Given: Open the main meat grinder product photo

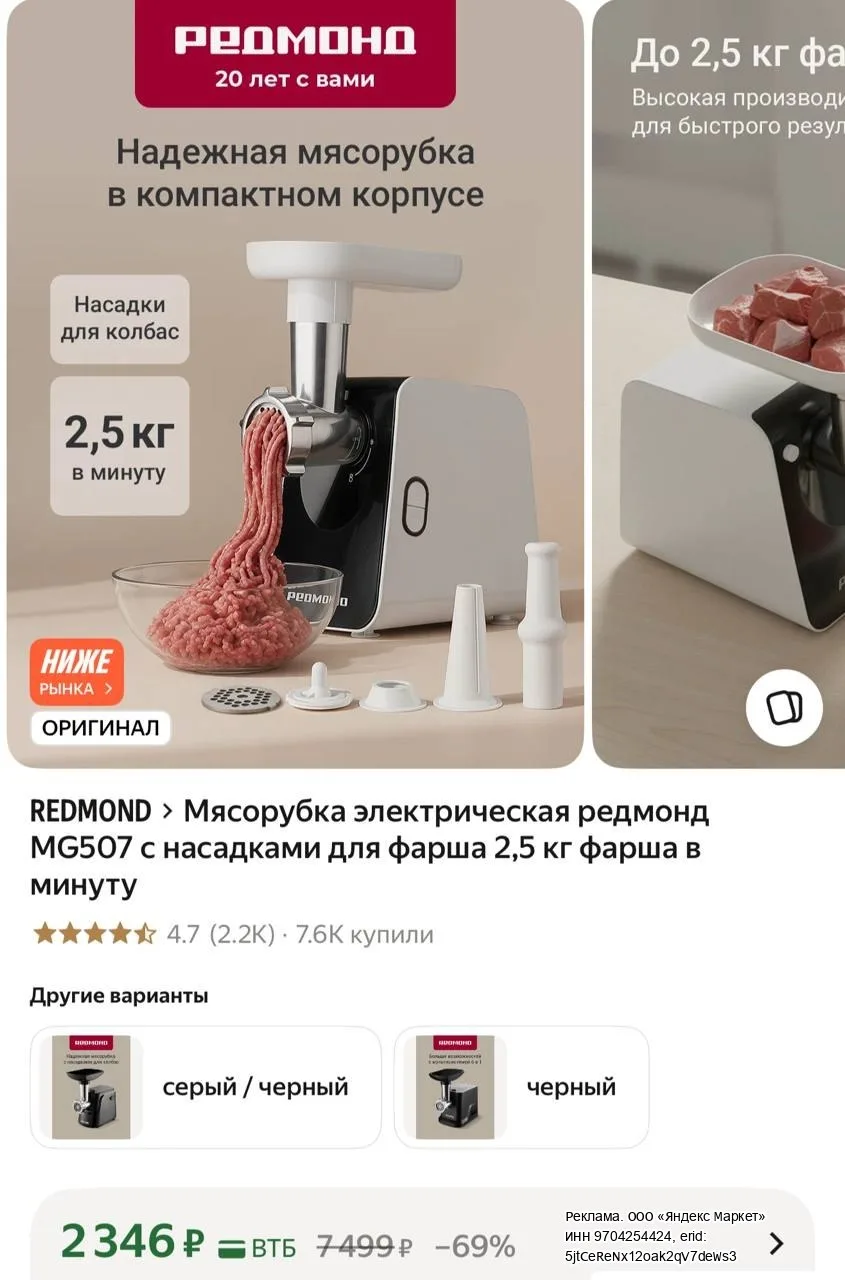Looking at the screenshot, I should pyautogui.click(x=295, y=384).
